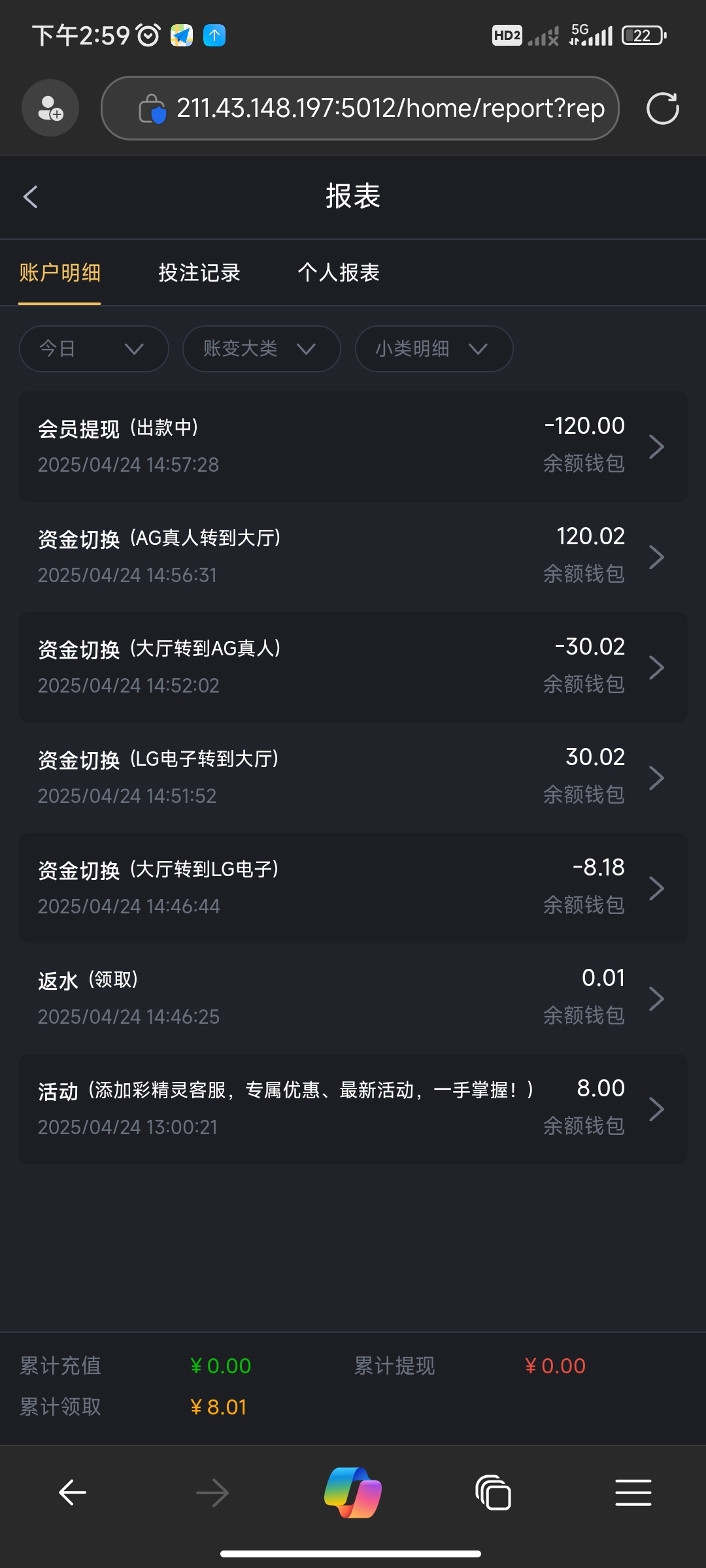Open the browser tabs switcher

pos(494,1493)
